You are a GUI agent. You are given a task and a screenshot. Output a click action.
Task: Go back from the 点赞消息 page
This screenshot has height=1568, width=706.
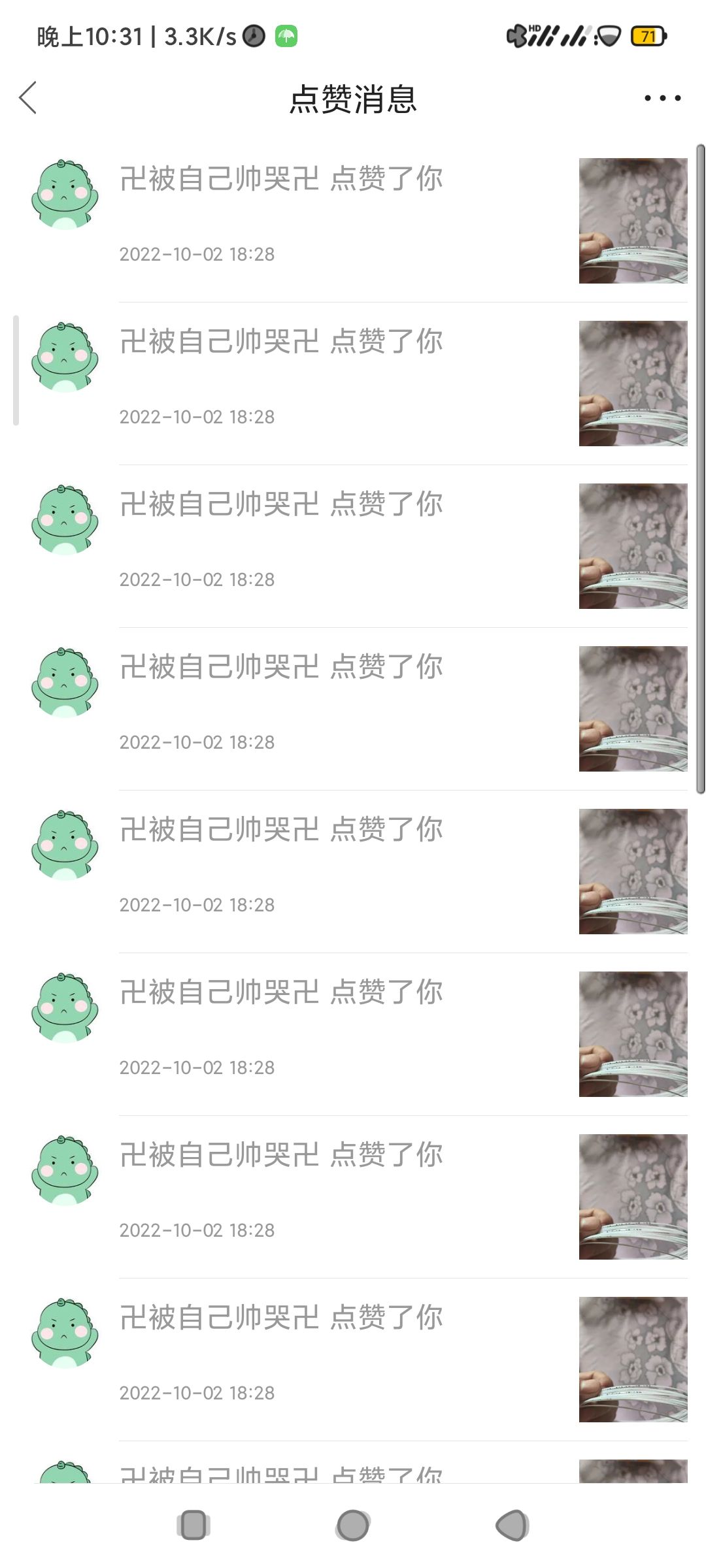(28, 98)
